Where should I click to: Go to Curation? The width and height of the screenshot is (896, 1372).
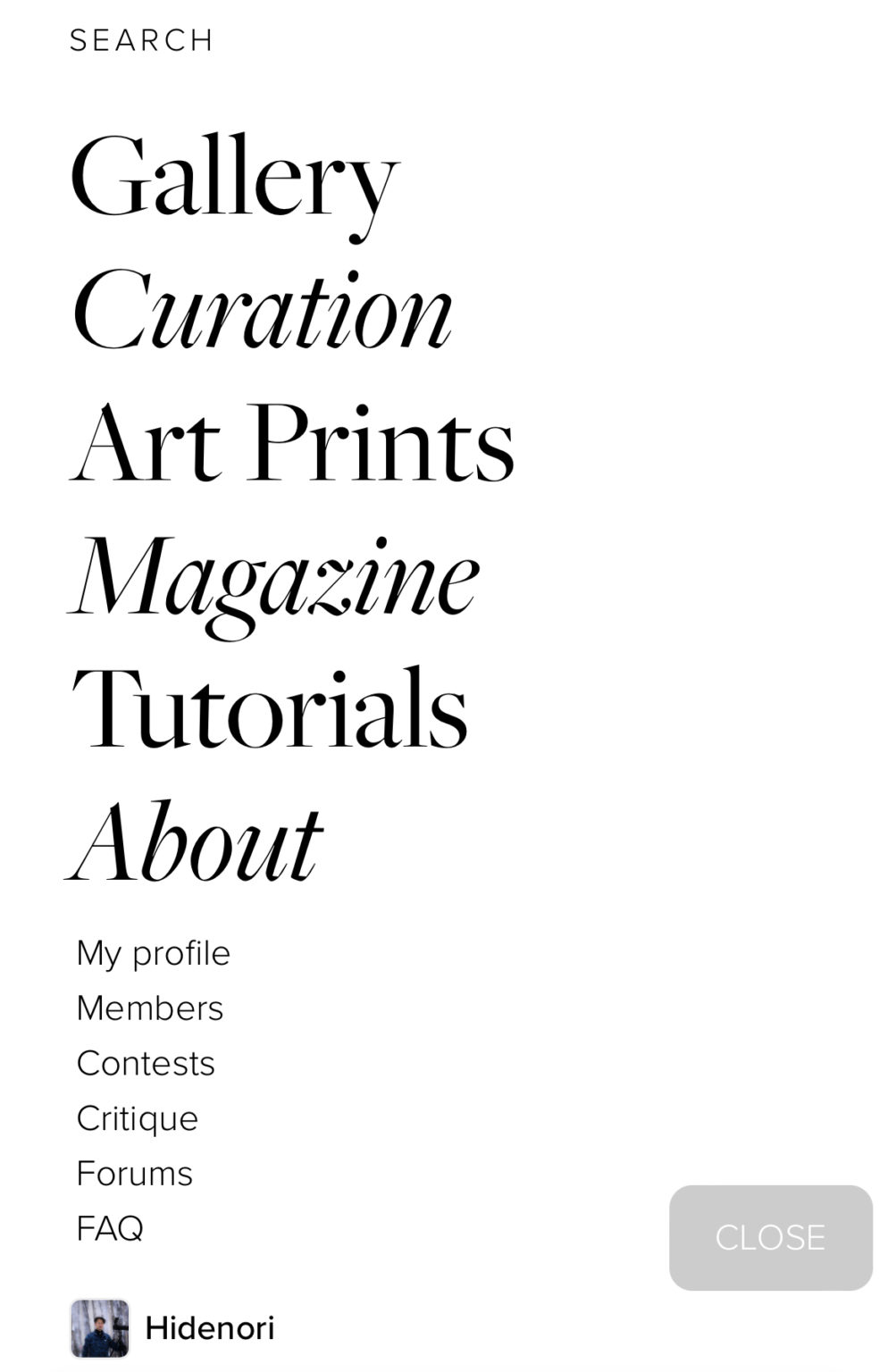(x=261, y=311)
